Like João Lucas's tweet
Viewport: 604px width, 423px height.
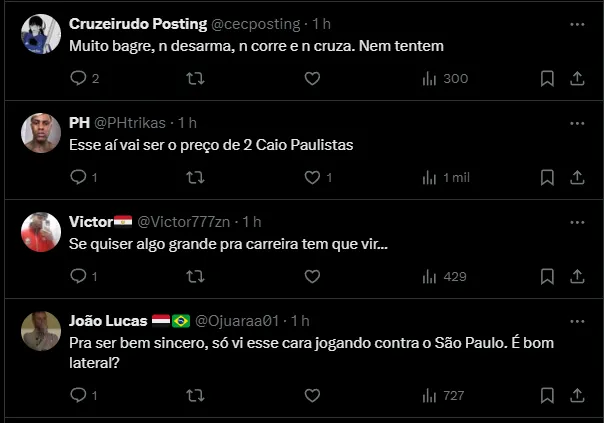[x=311, y=395]
